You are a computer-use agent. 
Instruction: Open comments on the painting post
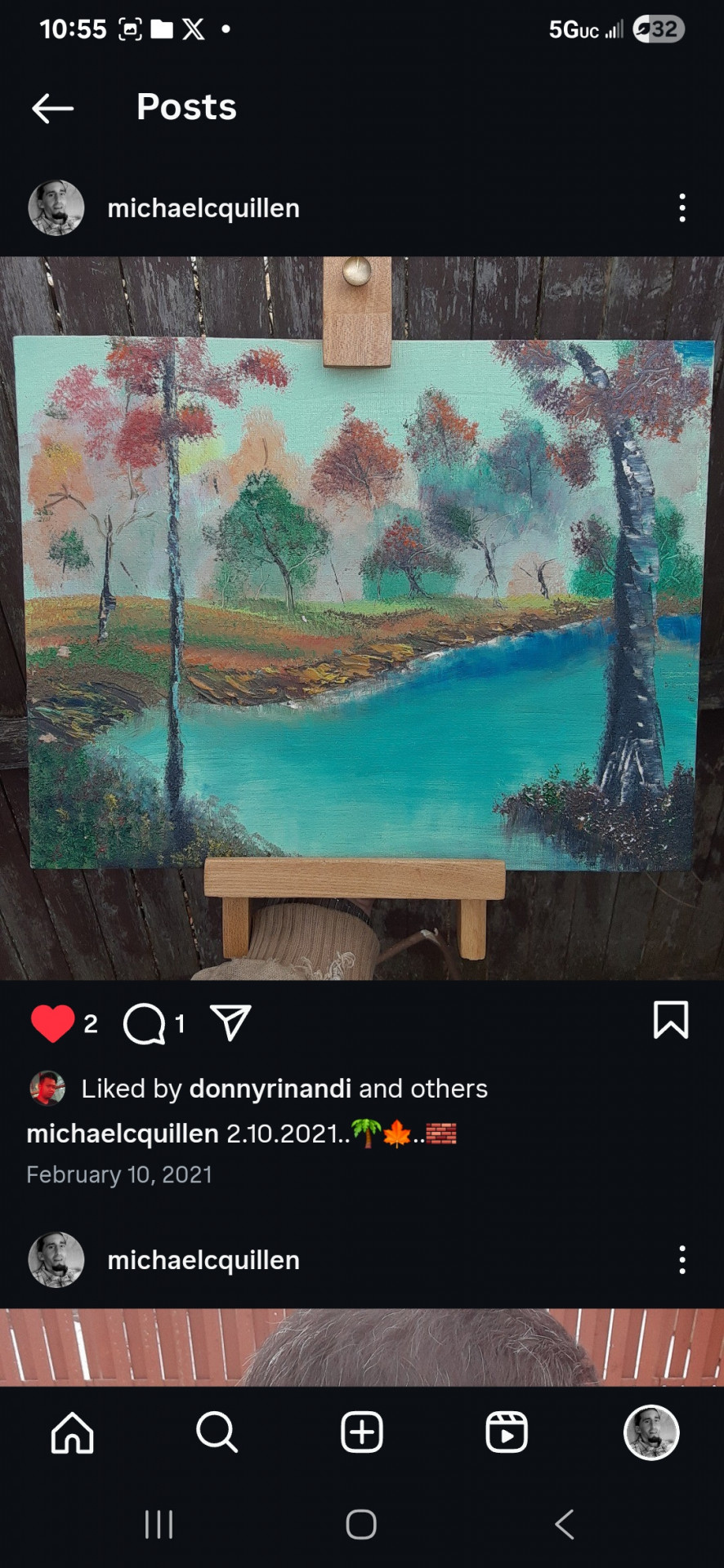click(145, 1023)
